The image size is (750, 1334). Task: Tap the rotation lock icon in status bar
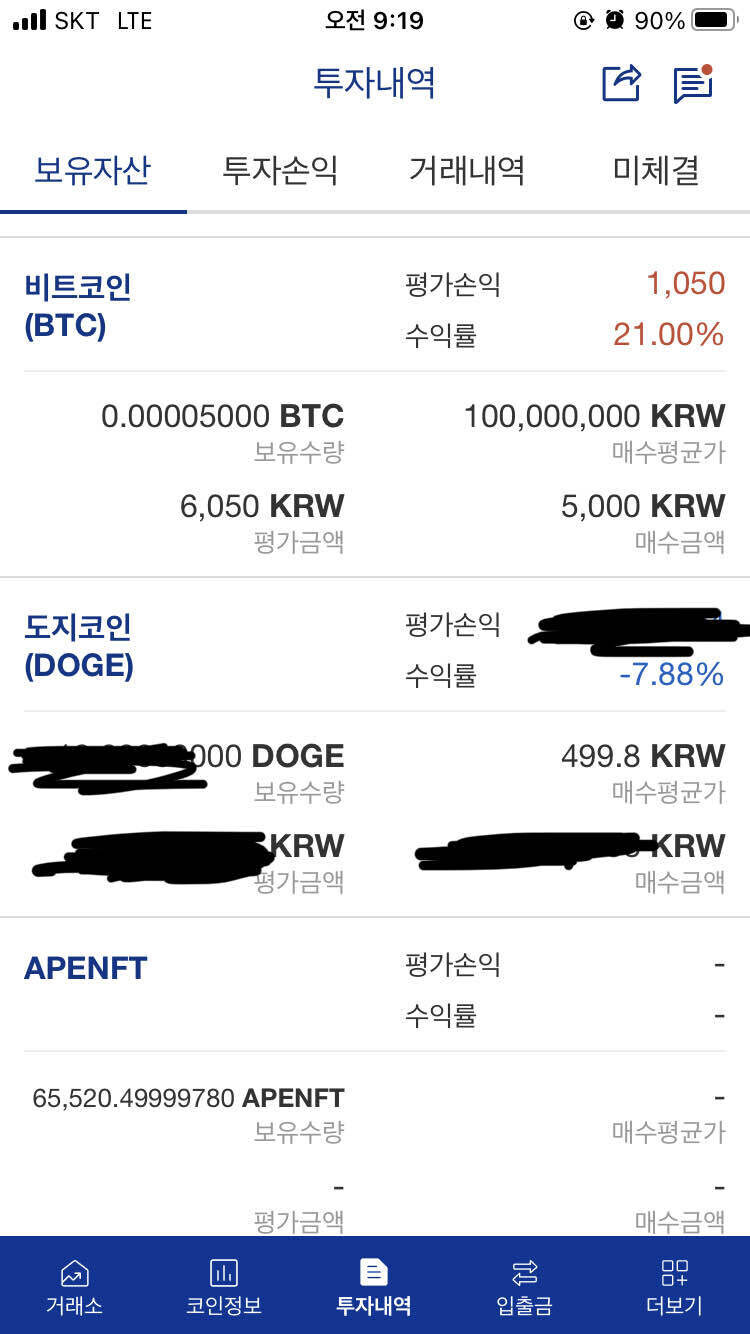(x=583, y=20)
